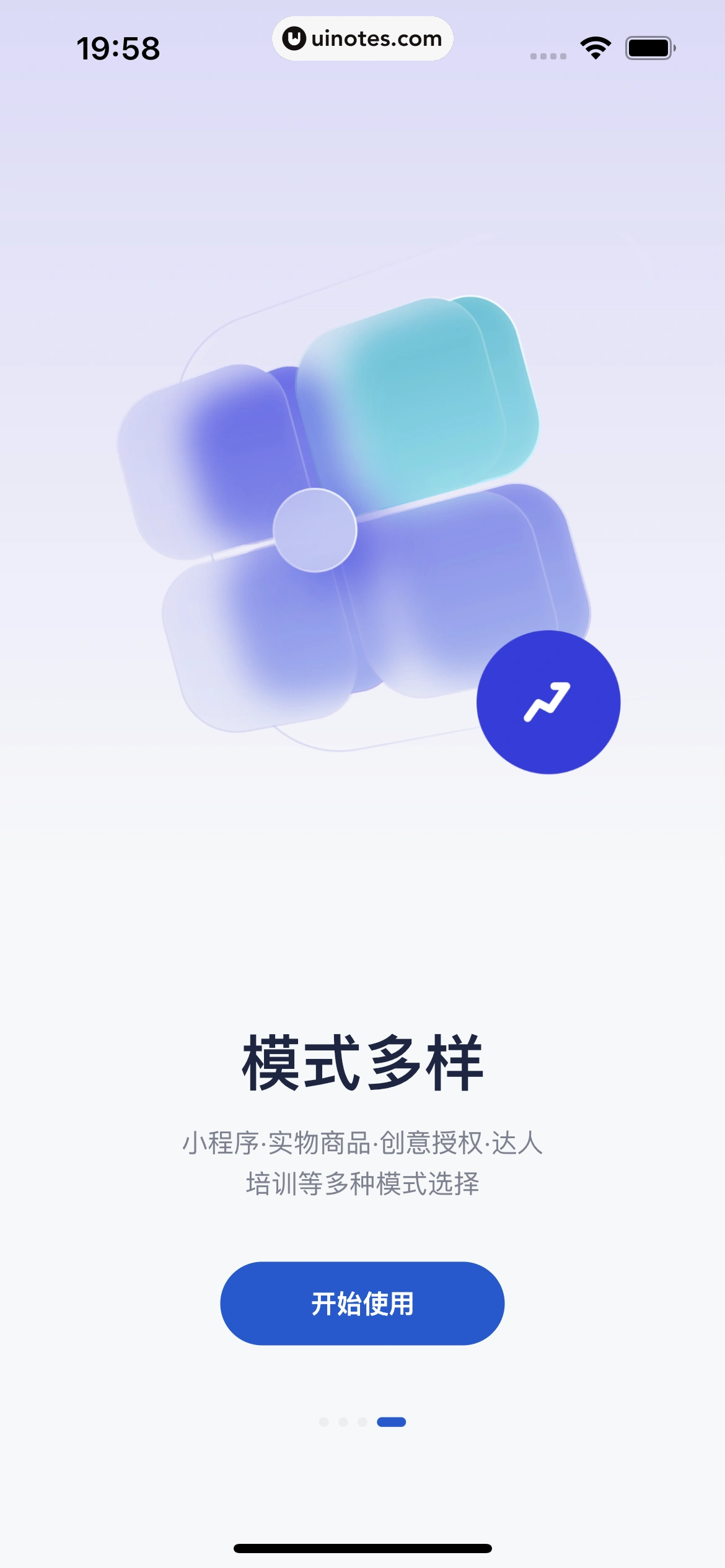Click the center circle of the flower illustration

coord(316,529)
